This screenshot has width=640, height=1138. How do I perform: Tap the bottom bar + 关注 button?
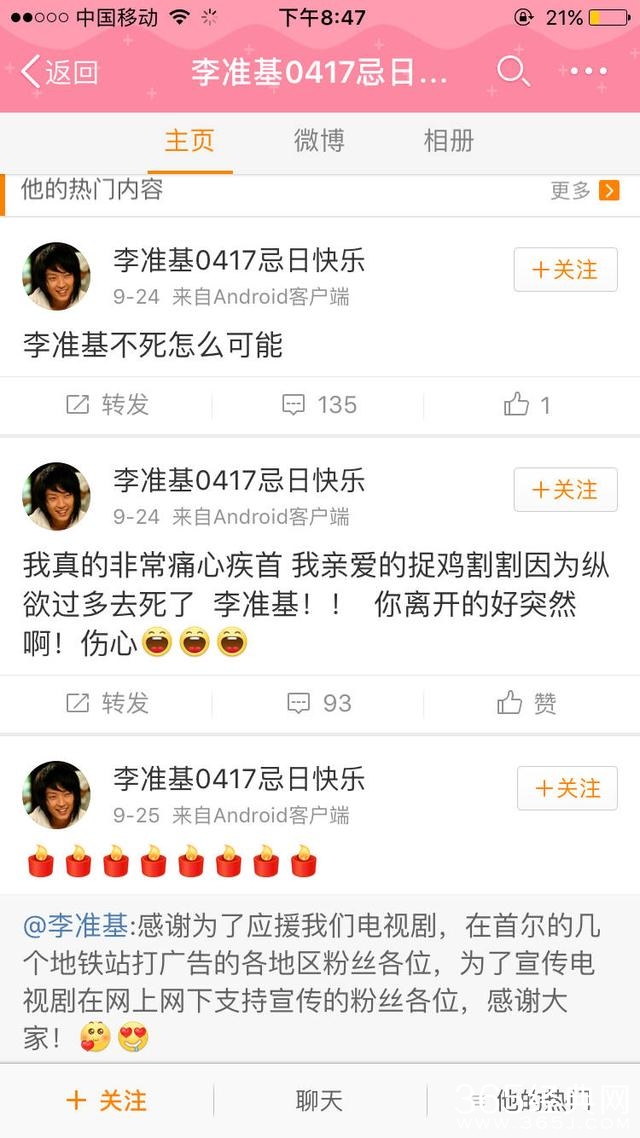click(106, 1101)
